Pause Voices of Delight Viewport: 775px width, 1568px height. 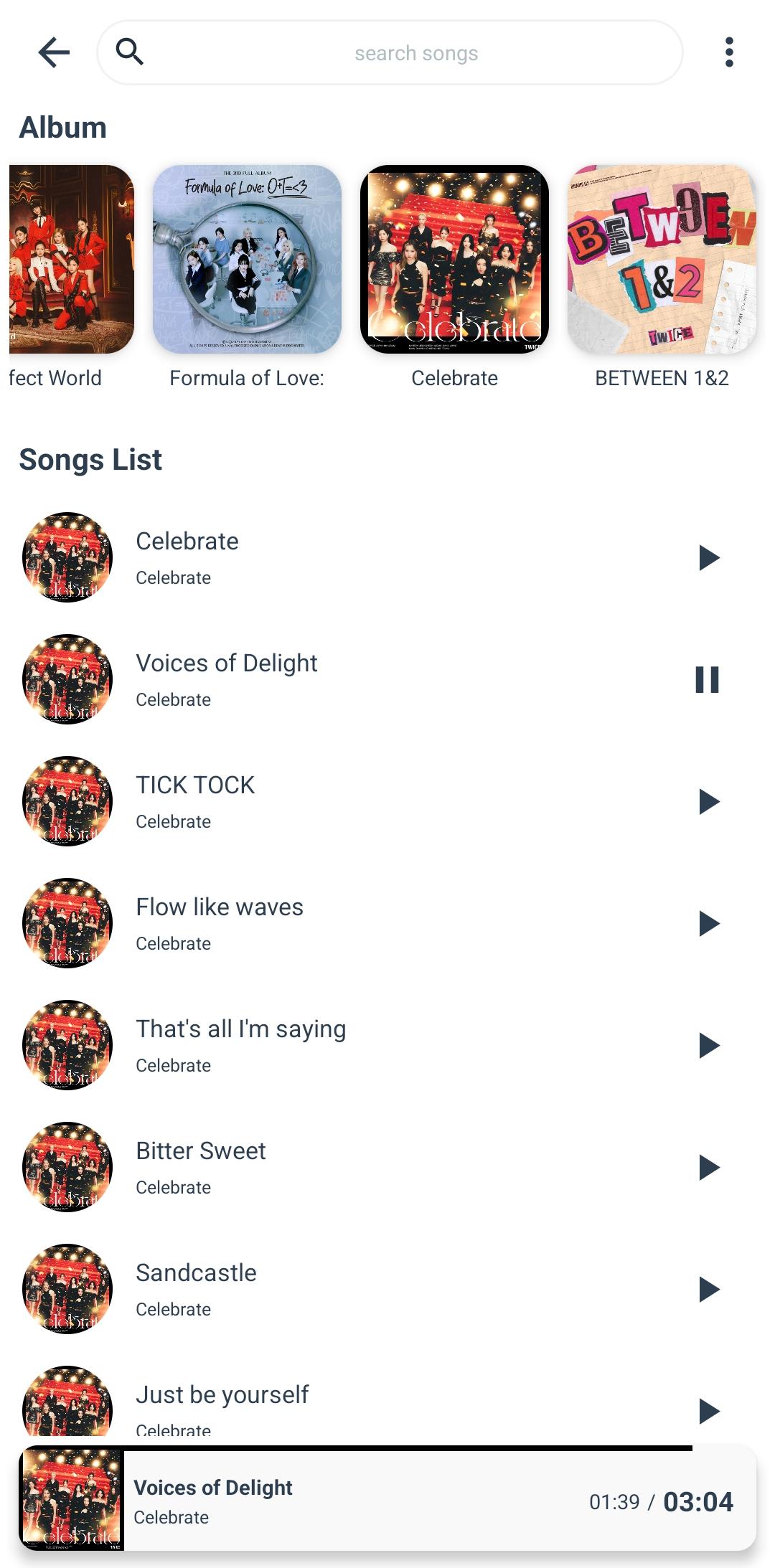pyautogui.click(x=707, y=679)
